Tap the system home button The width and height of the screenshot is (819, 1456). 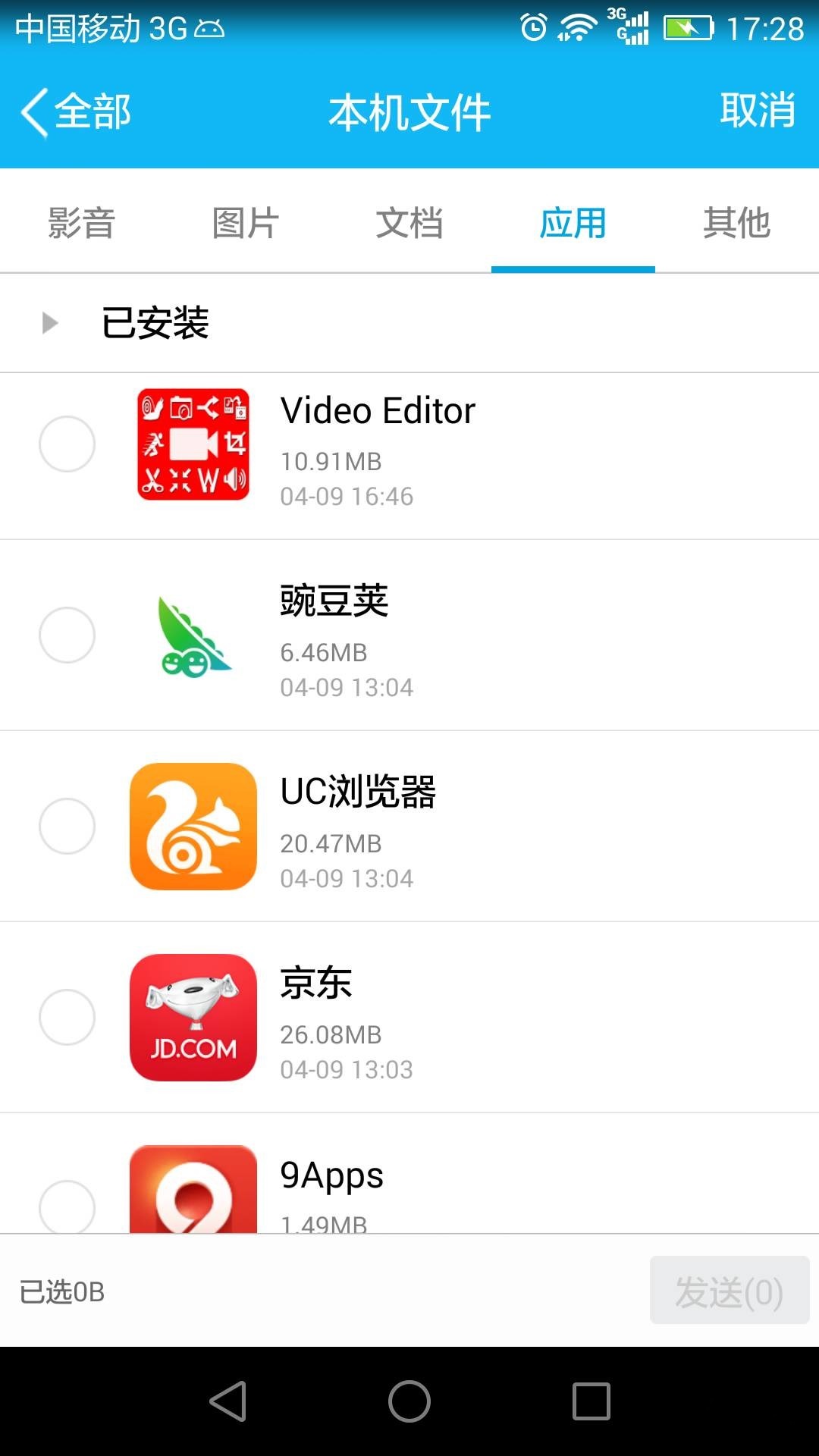[x=409, y=1401]
